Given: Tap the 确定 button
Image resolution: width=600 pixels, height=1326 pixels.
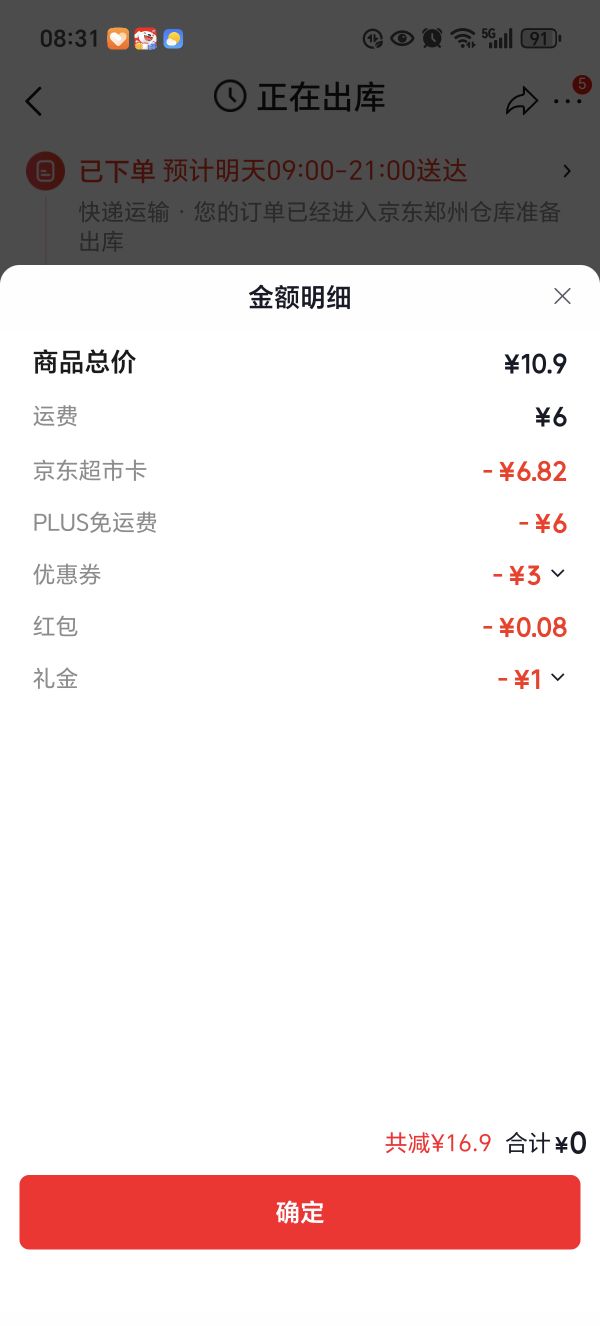Looking at the screenshot, I should pos(300,1212).
